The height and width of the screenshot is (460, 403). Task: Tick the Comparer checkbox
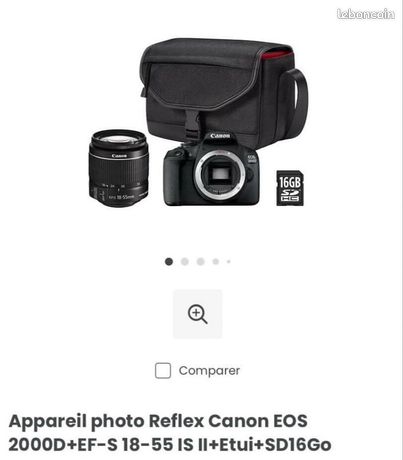point(163,371)
